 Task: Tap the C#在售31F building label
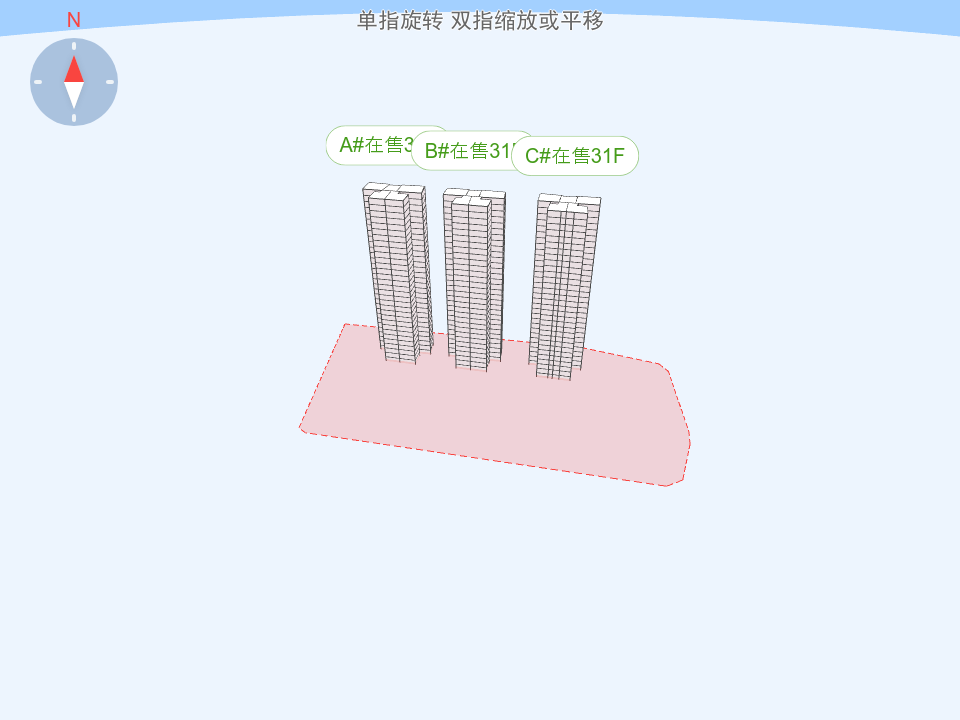(x=575, y=156)
